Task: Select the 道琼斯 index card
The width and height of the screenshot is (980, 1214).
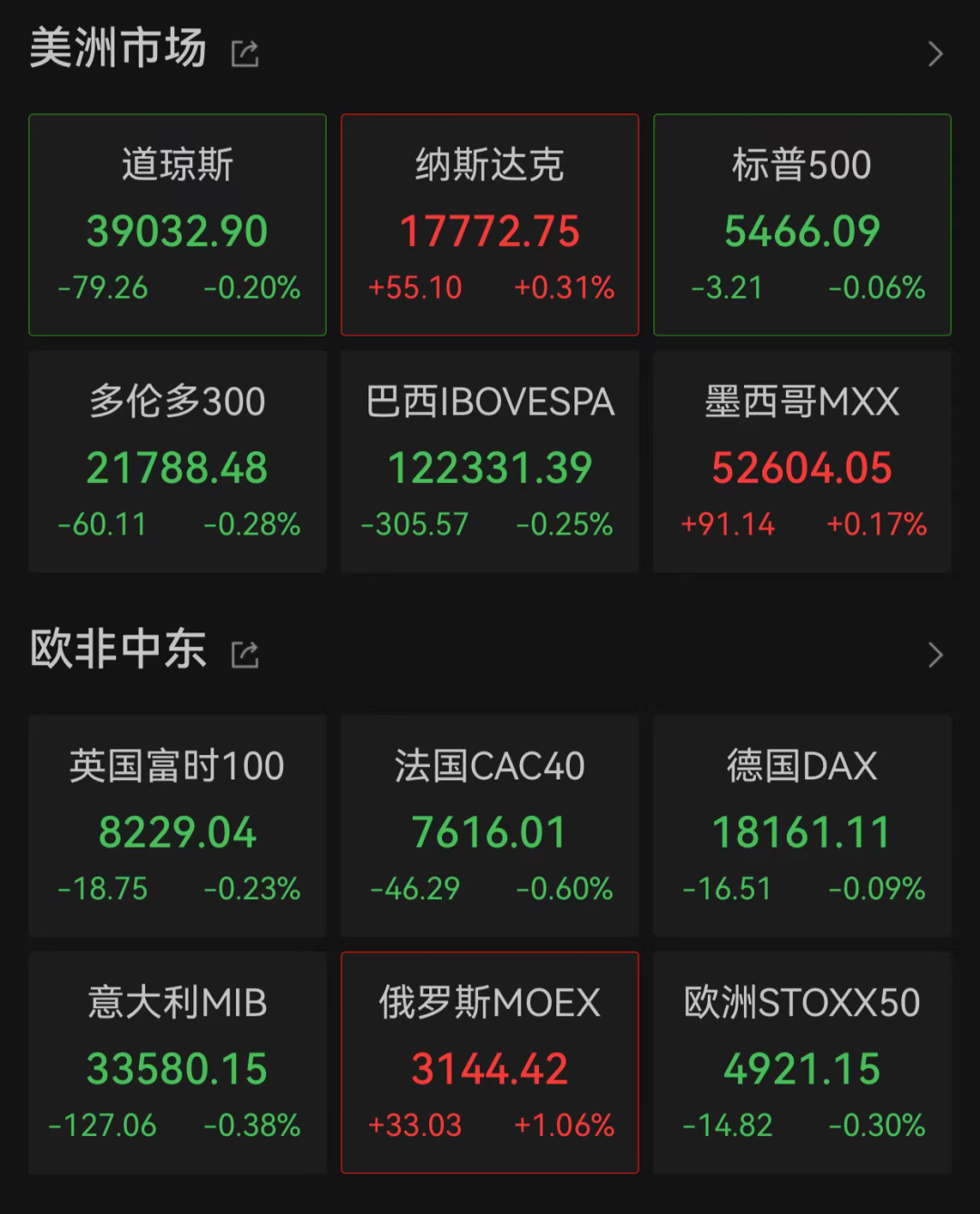Action: [177, 225]
